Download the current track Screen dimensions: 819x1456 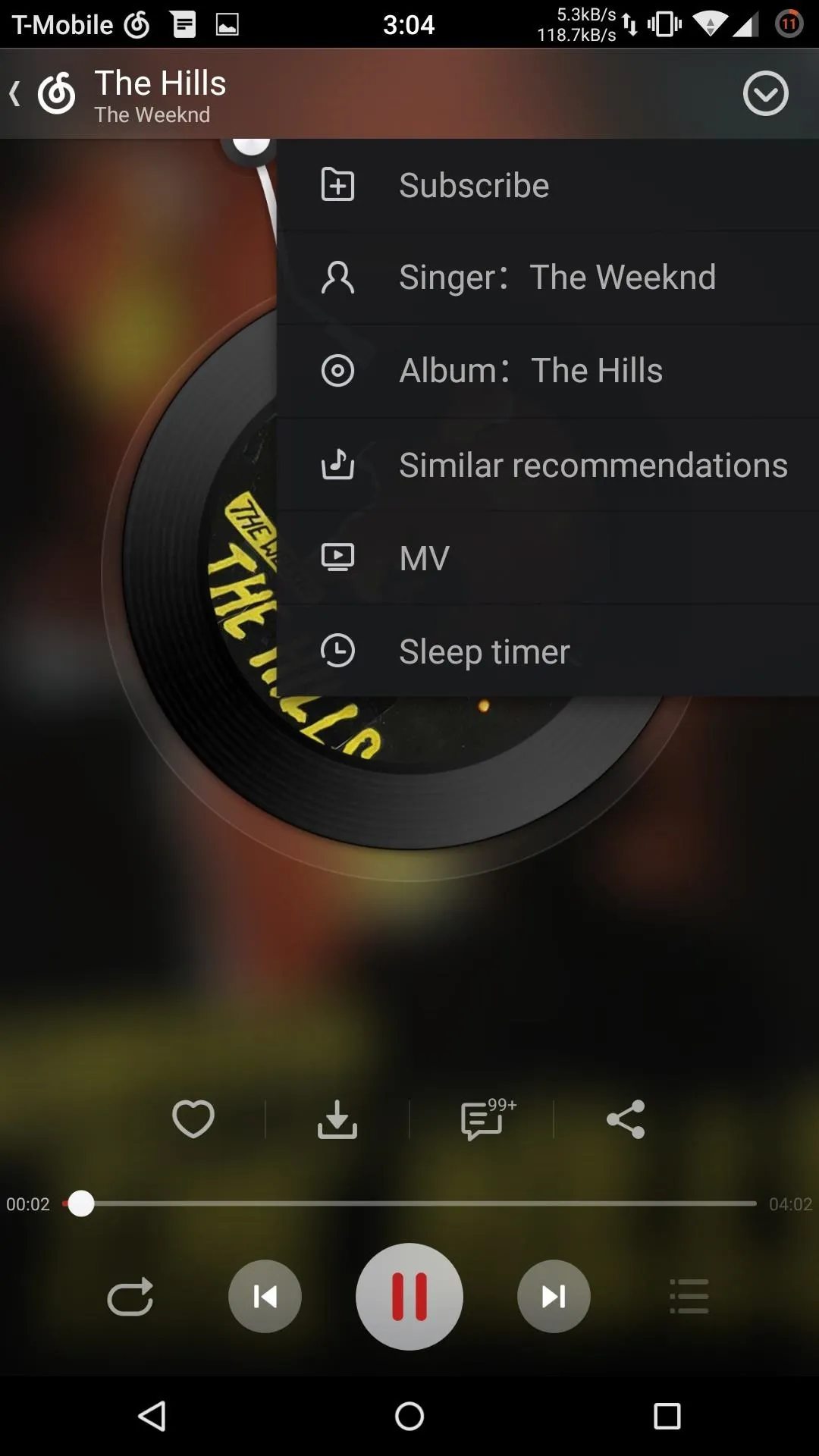pos(337,1119)
